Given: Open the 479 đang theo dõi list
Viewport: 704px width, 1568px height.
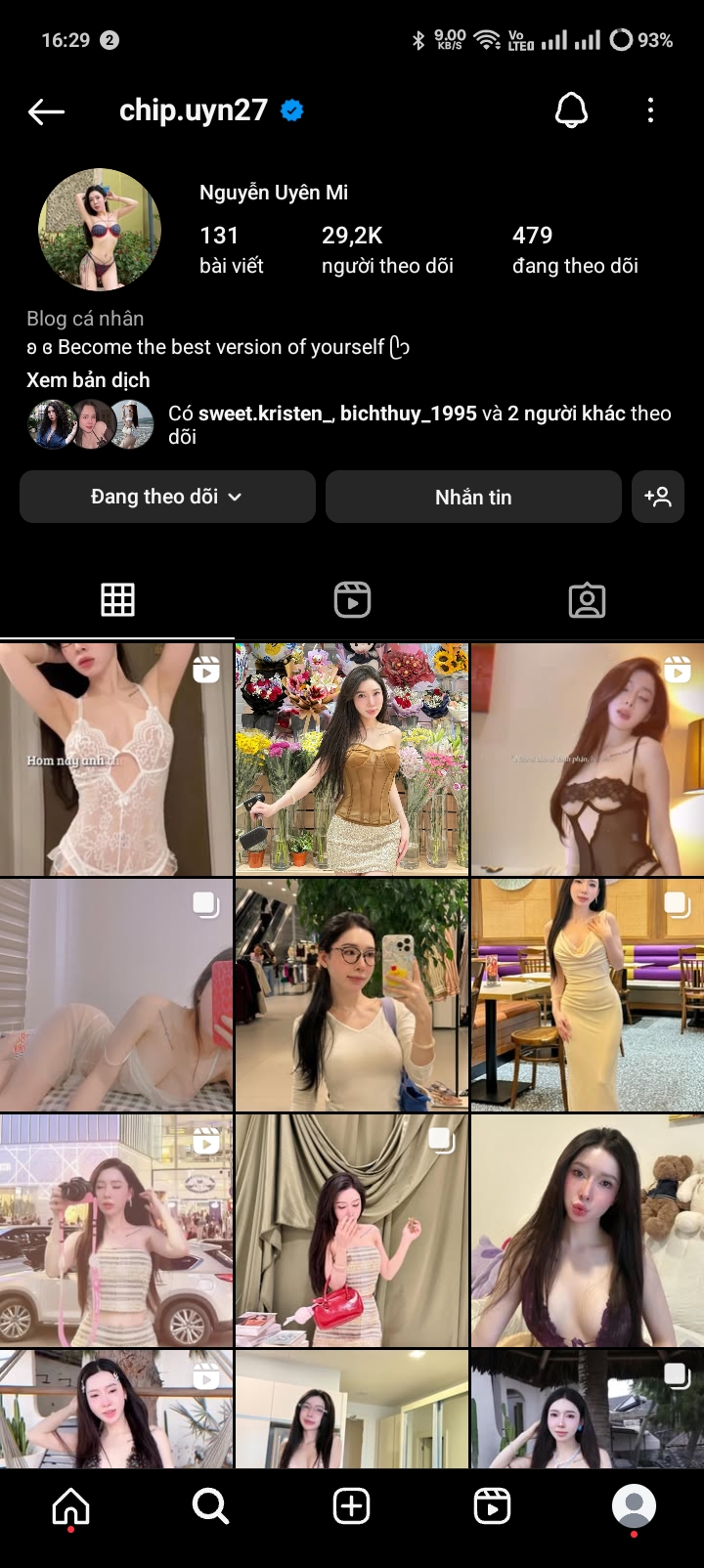Looking at the screenshot, I should pos(575,249).
